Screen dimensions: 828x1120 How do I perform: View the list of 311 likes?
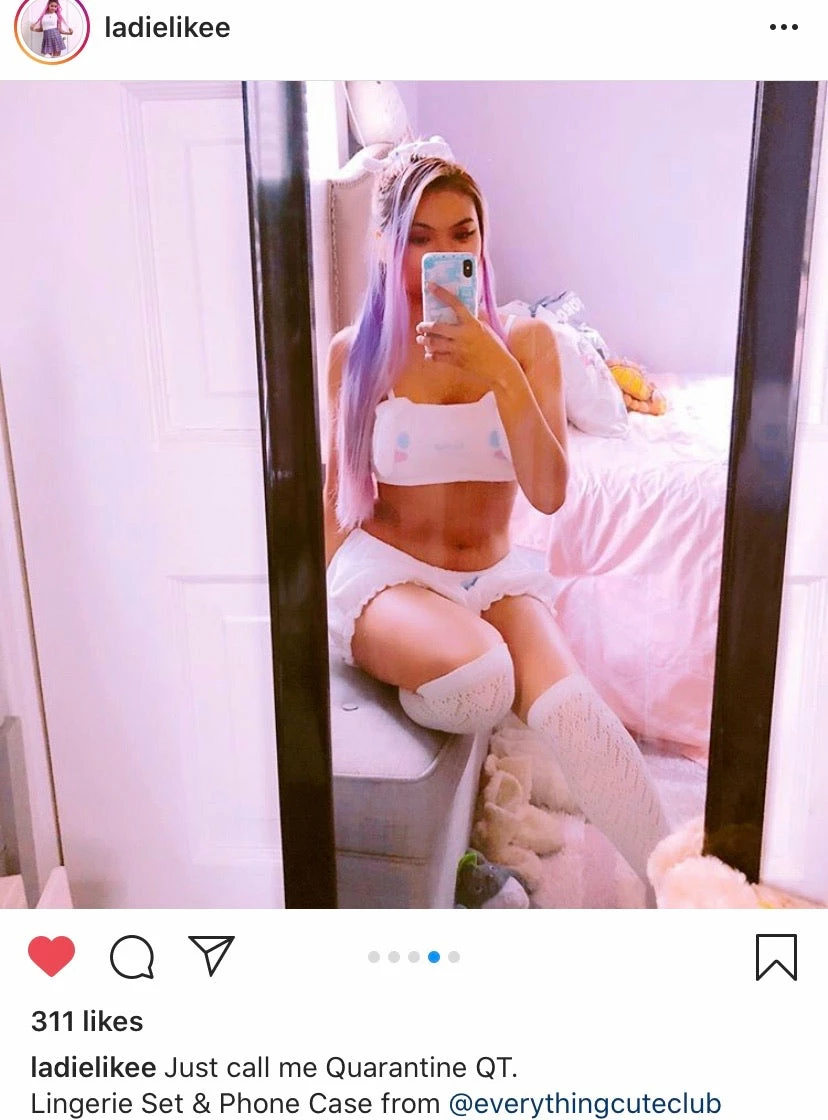(87, 1021)
